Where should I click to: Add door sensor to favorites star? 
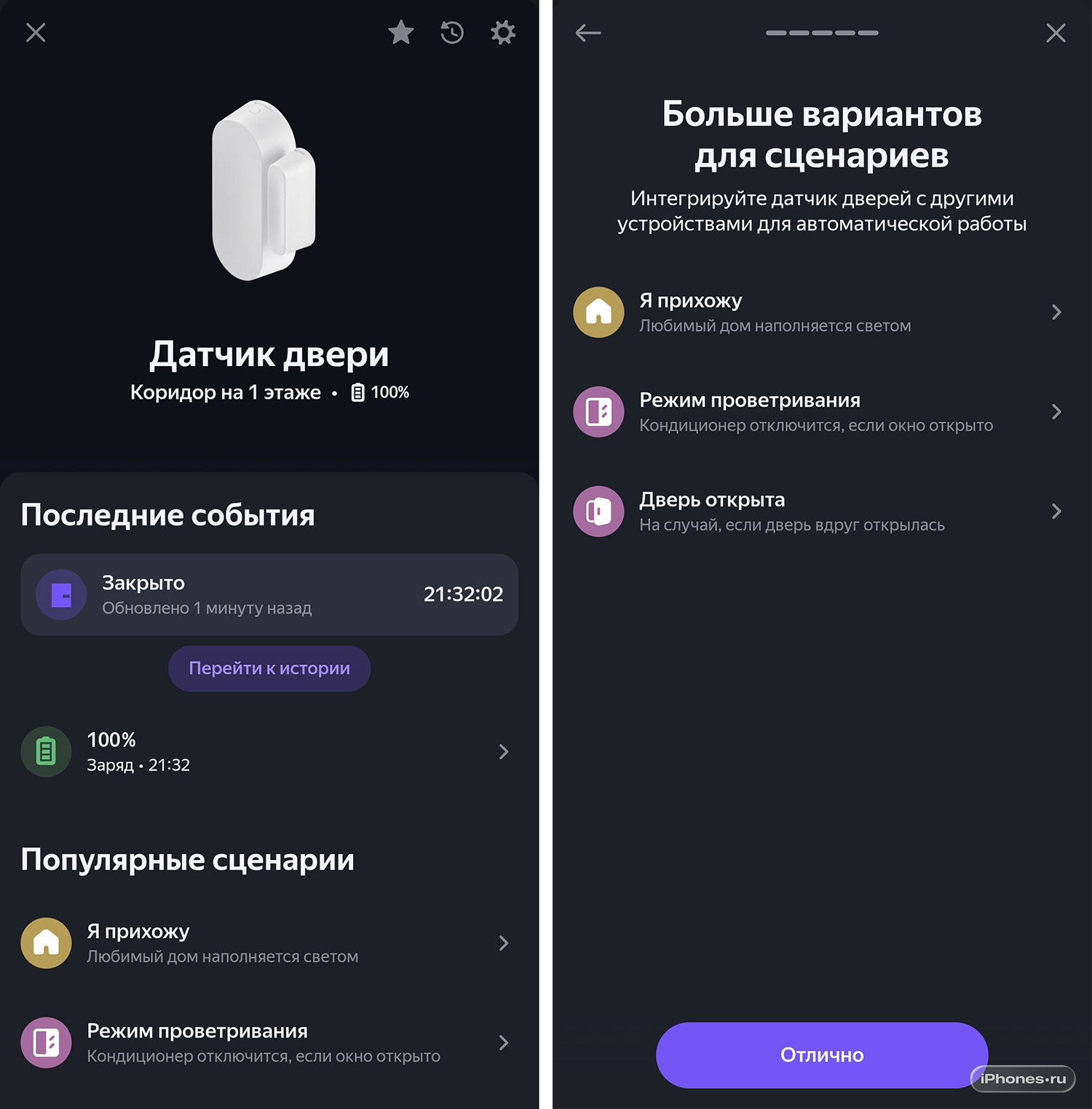400,33
